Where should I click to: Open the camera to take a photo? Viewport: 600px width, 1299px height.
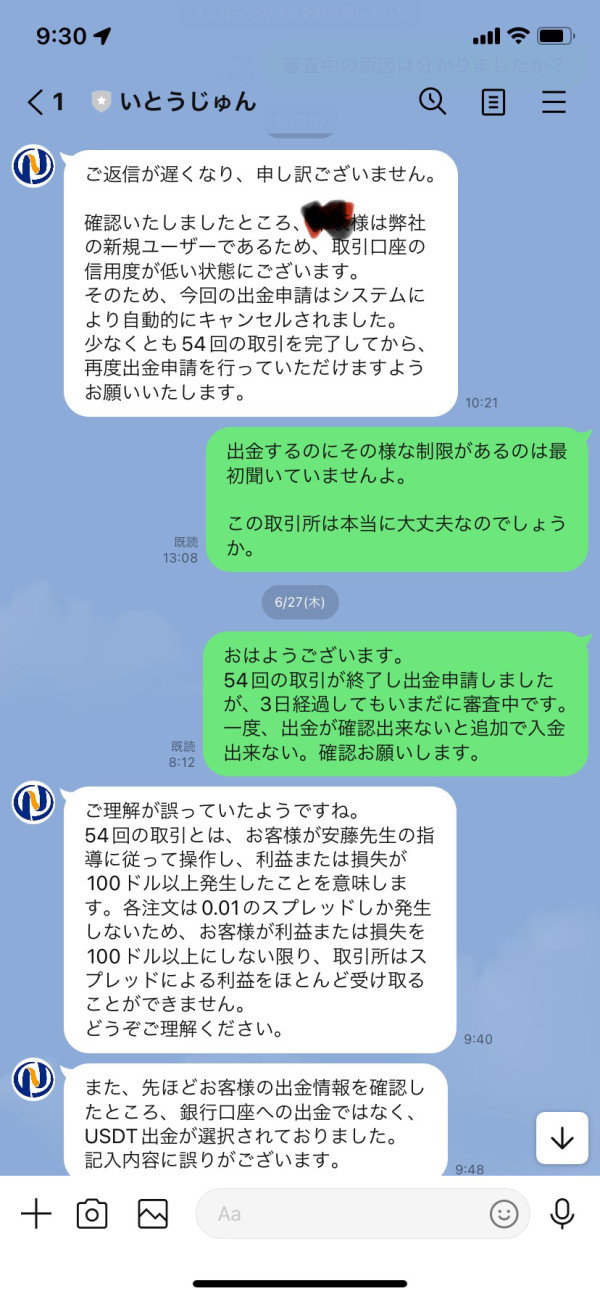pyautogui.click(x=92, y=1214)
